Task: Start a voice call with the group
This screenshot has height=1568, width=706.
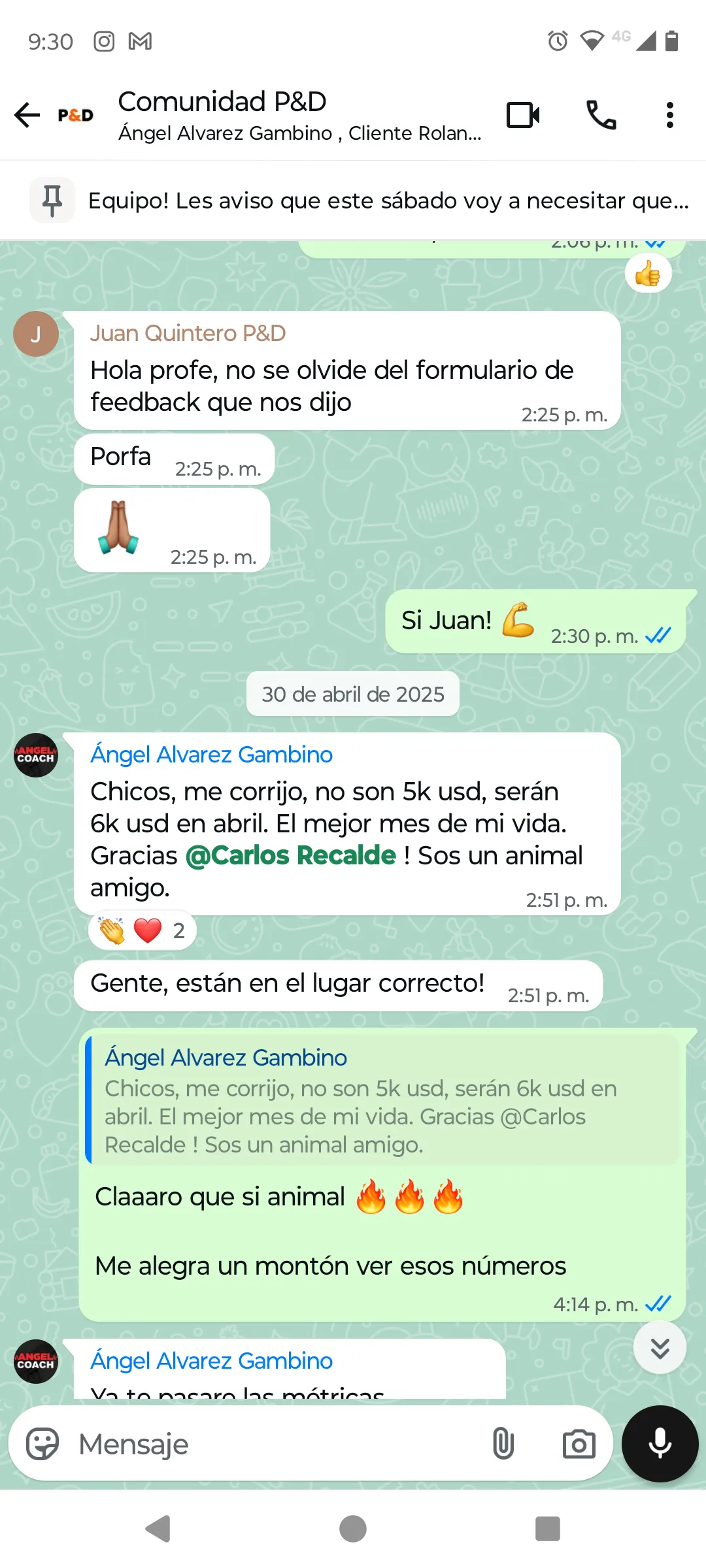Action: [x=601, y=115]
